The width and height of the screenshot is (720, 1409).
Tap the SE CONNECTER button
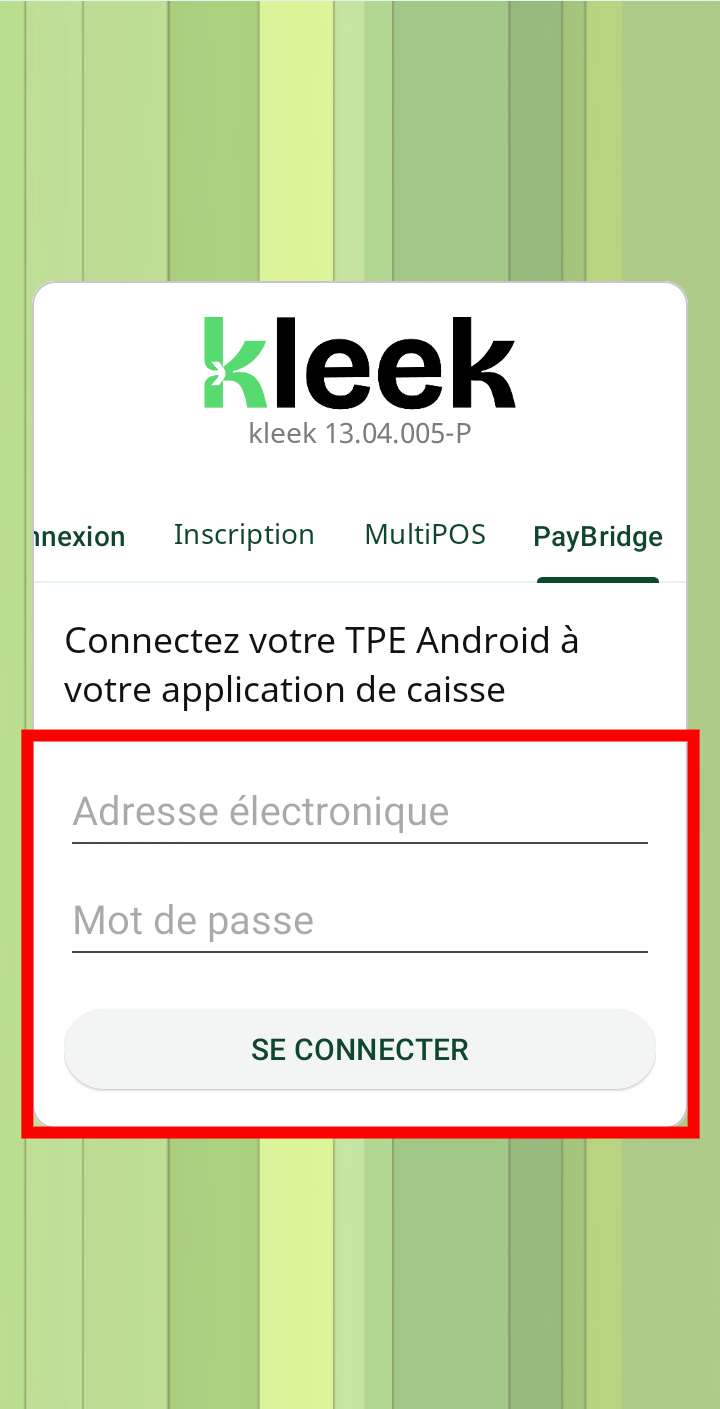tap(360, 1050)
